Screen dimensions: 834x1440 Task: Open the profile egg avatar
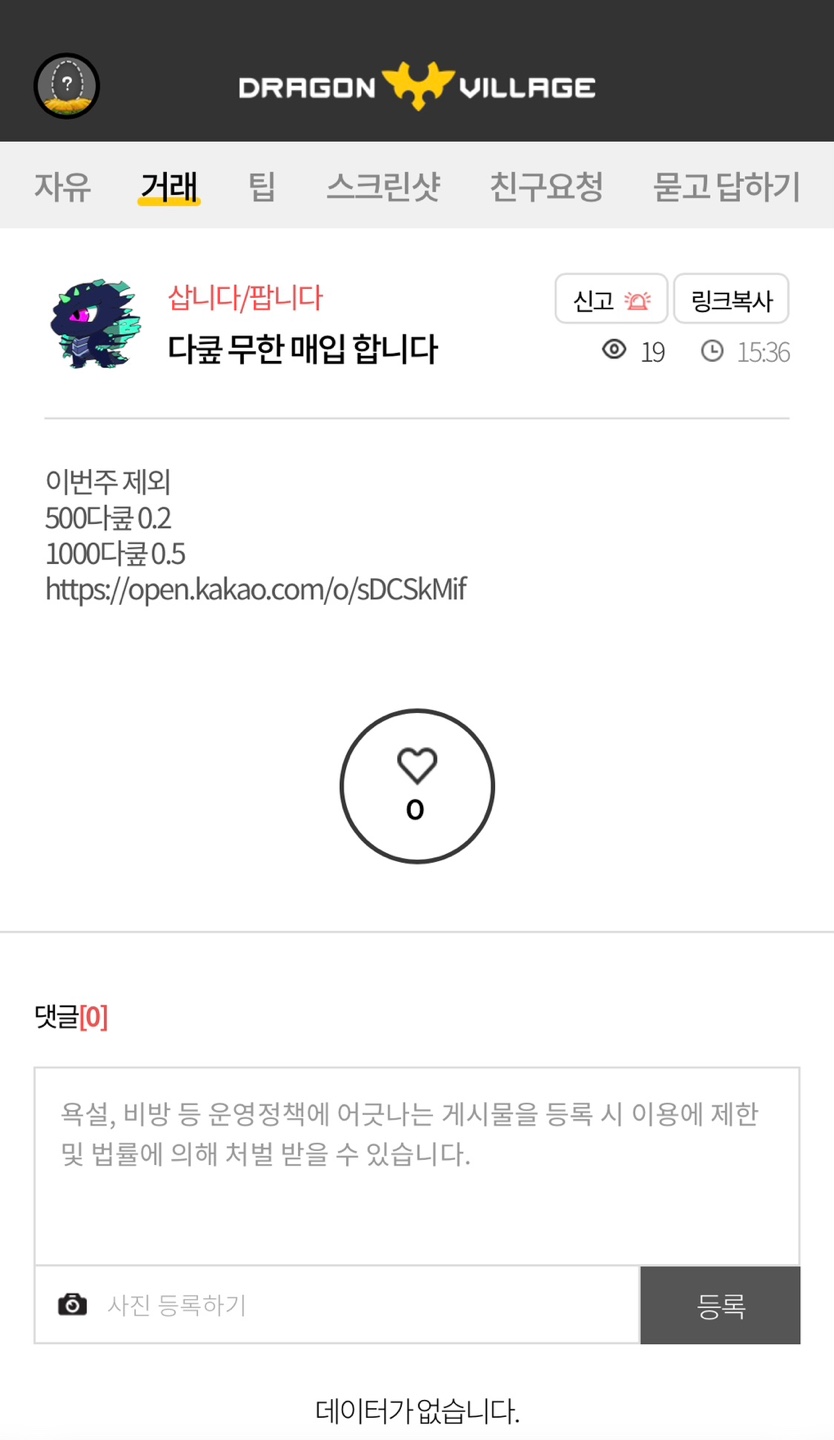[x=67, y=86]
